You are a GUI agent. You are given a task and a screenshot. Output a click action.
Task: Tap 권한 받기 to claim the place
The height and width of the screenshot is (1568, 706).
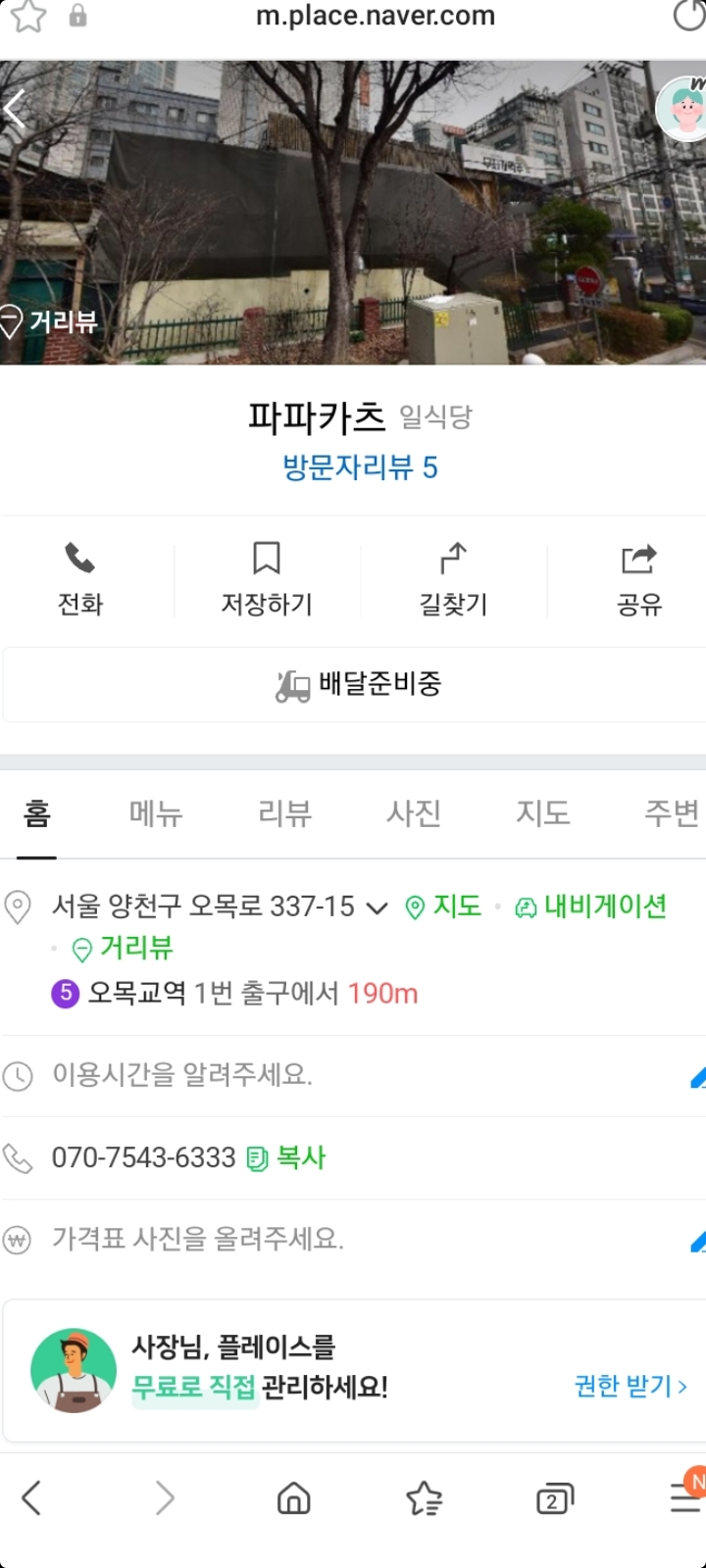[630, 1386]
